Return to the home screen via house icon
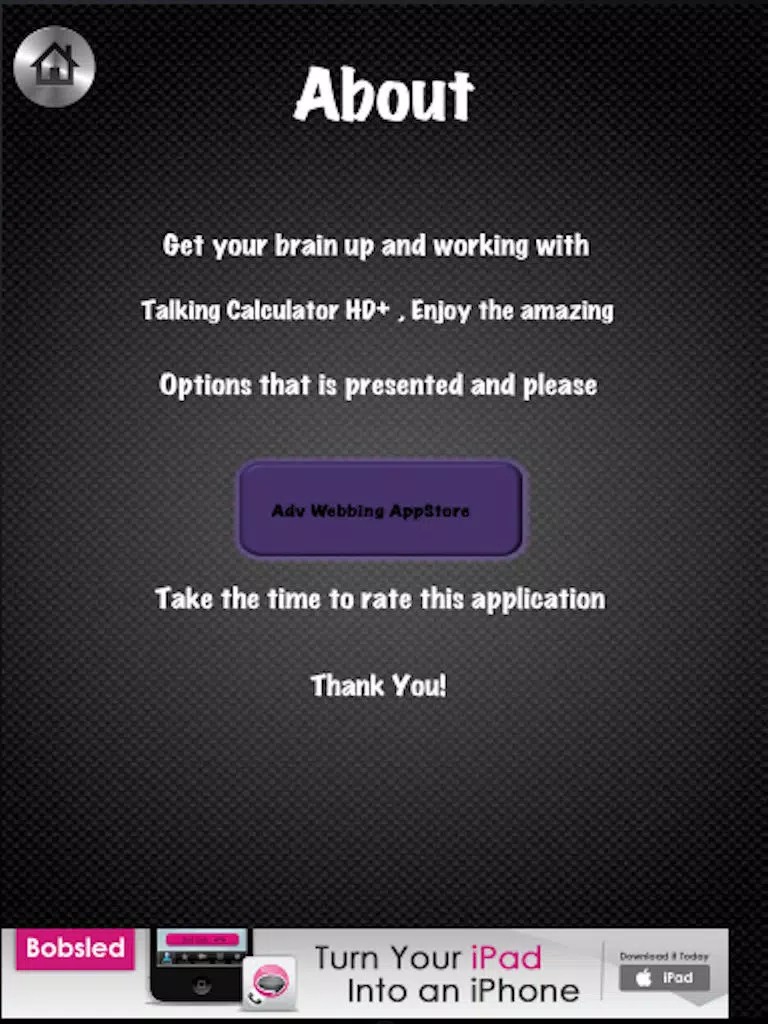768x1024 pixels. 54,66
